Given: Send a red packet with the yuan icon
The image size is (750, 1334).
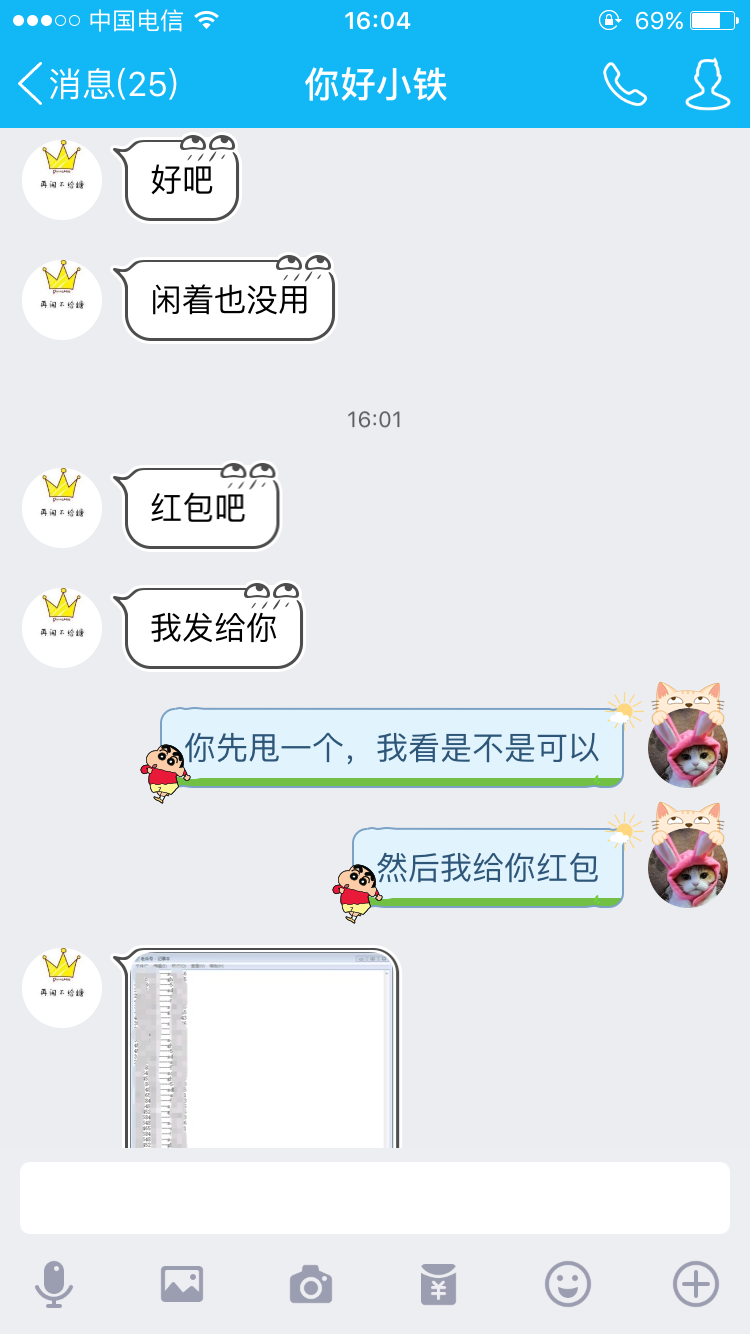Looking at the screenshot, I should 439,1284.
